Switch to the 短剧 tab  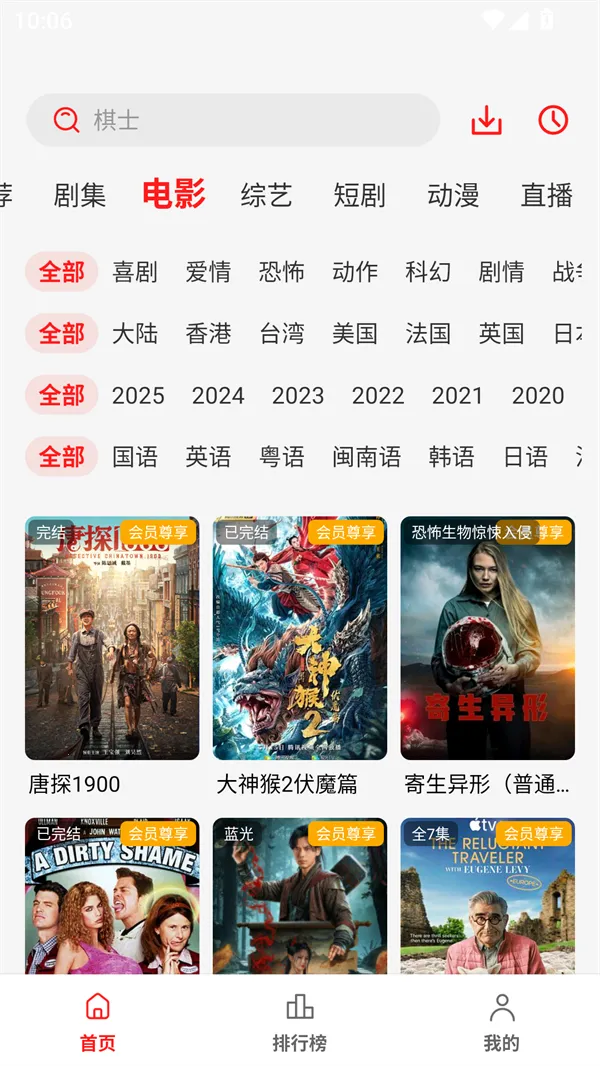click(359, 195)
